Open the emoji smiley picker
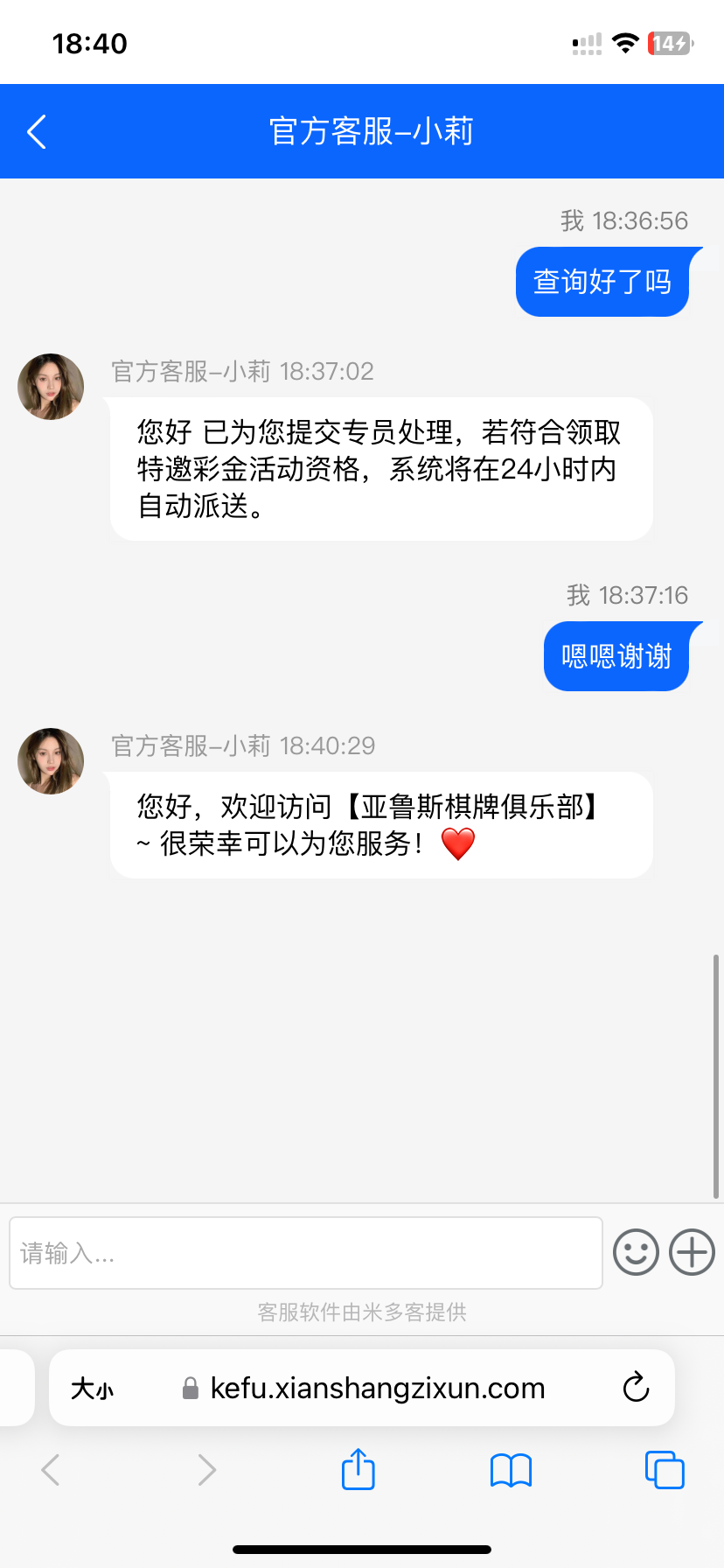This screenshot has width=724, height=1568. [x=636, y=1252]
